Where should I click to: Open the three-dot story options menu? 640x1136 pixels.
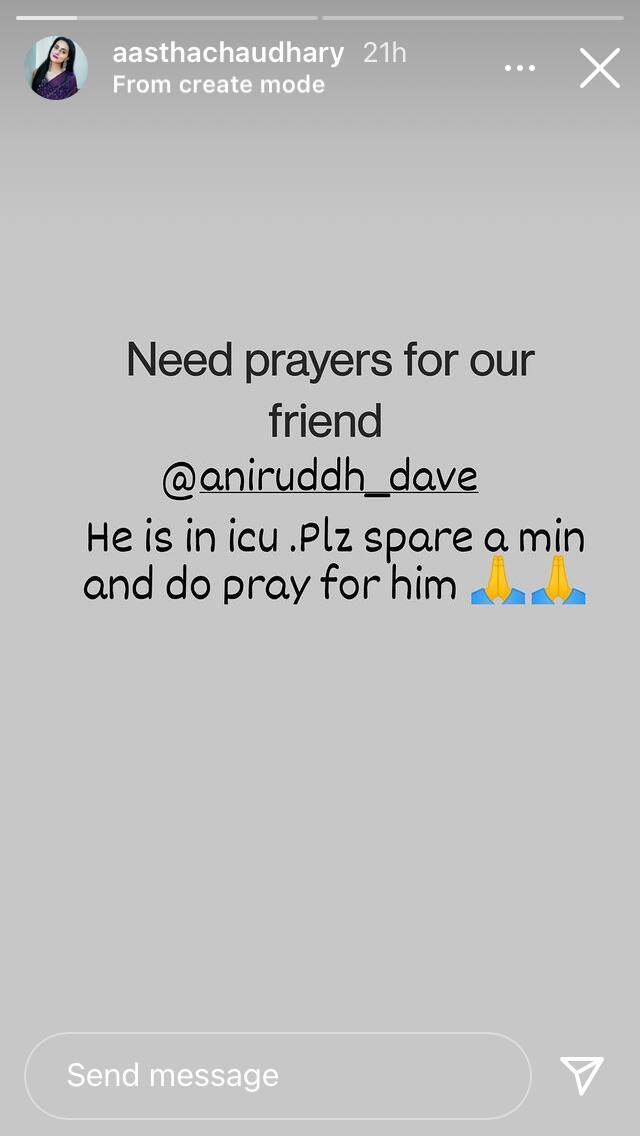coord(520,68)
